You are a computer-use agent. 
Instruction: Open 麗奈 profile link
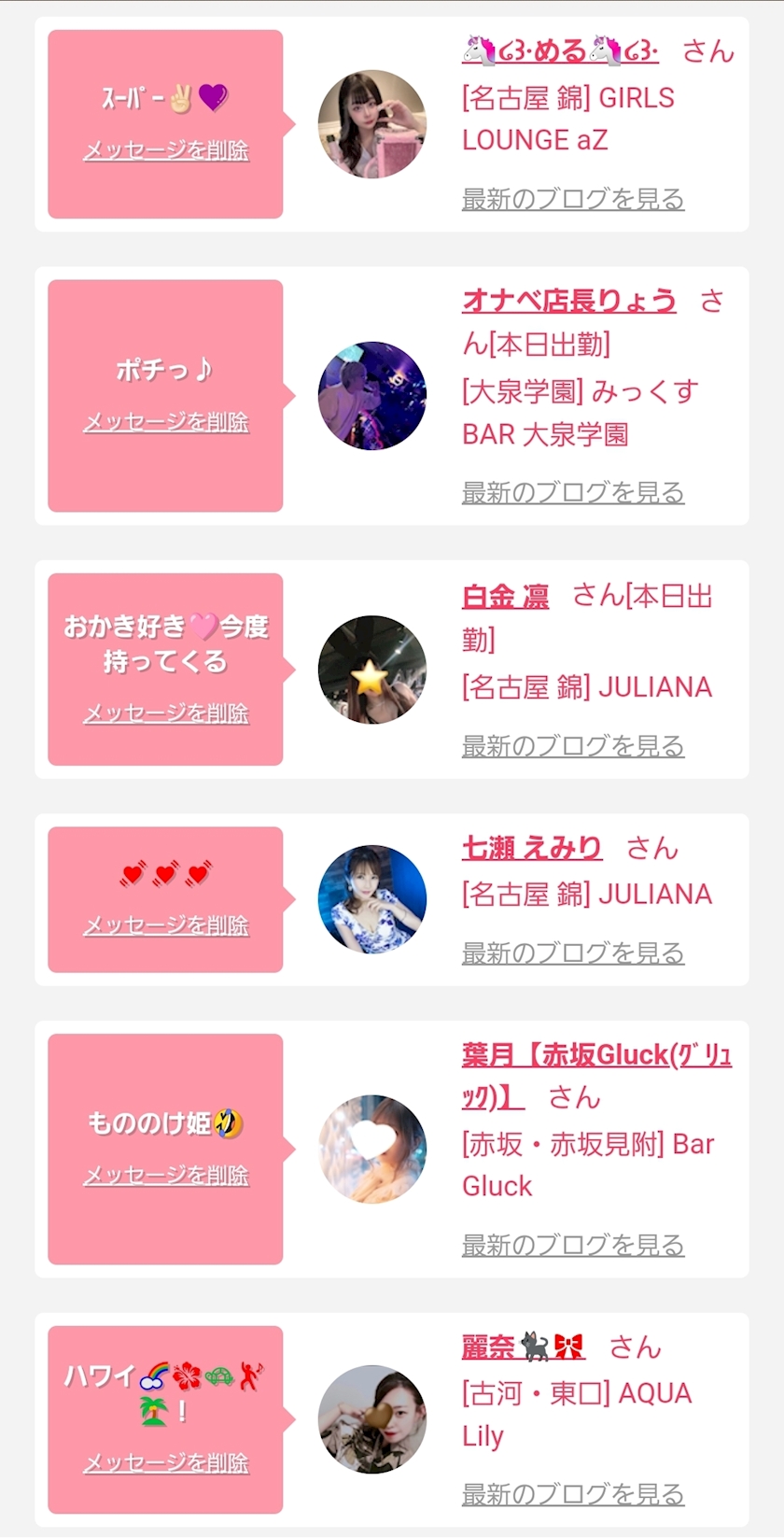pyautogui.click(x=523, y=1347)
